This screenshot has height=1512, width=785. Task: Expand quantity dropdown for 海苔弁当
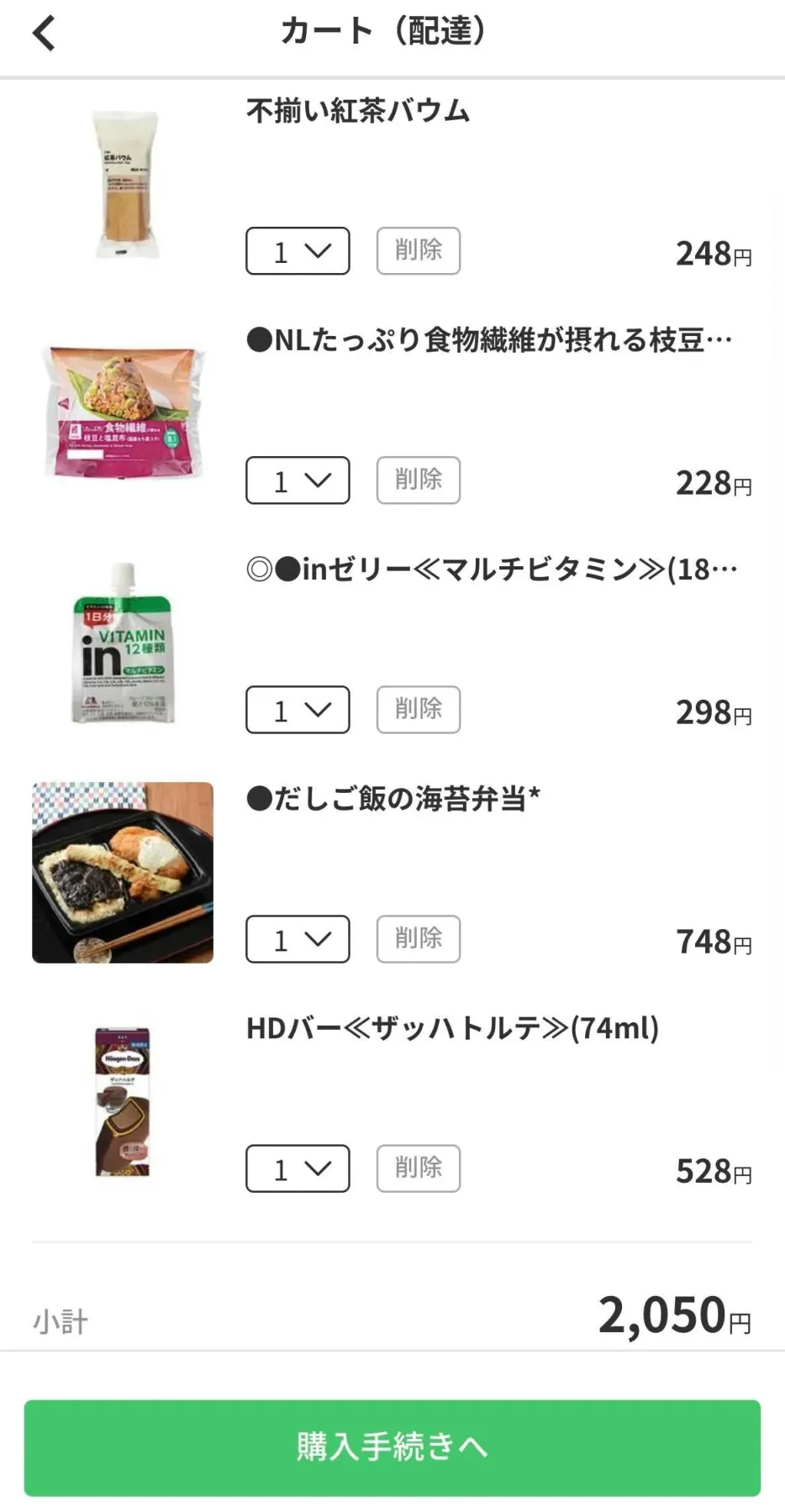pyautogui.click(x=297, y=939)
